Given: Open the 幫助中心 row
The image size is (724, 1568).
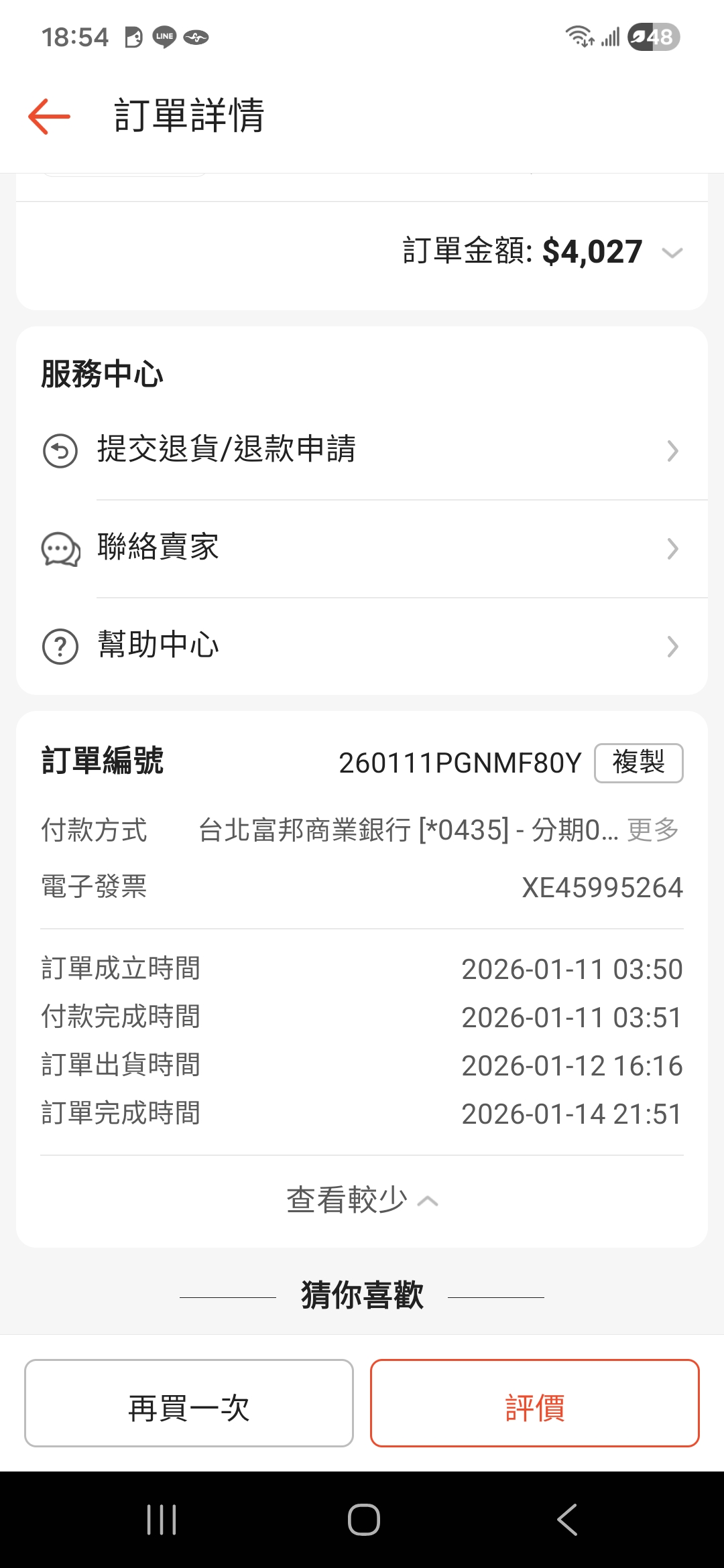Looking at the screenshot, I should coord(362,646).
